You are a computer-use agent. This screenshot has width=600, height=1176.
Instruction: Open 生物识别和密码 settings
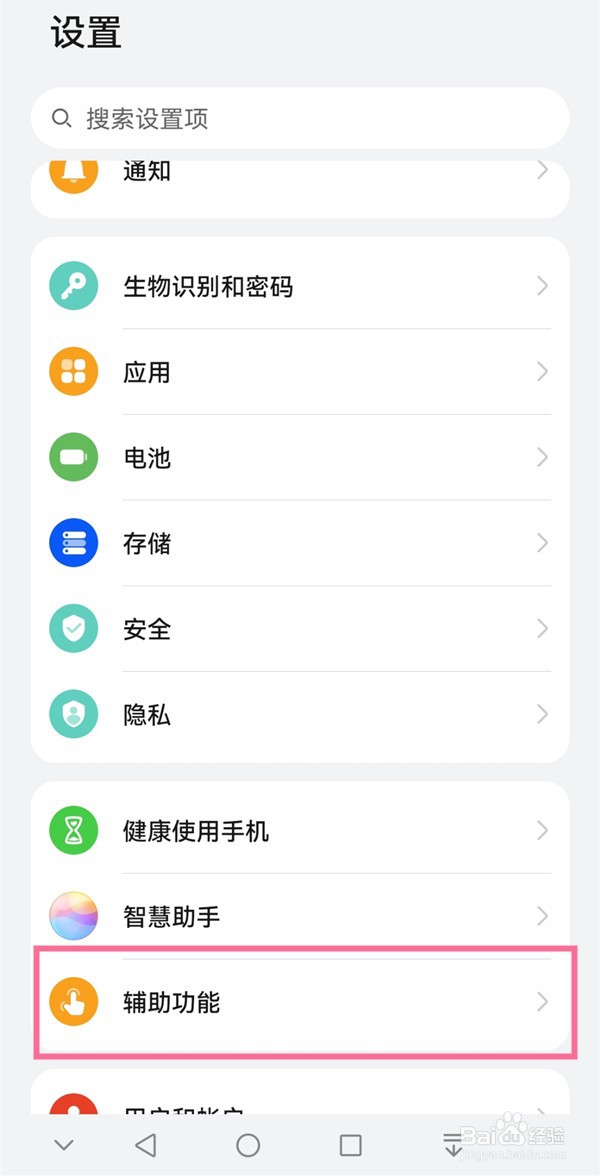(300, 287)
